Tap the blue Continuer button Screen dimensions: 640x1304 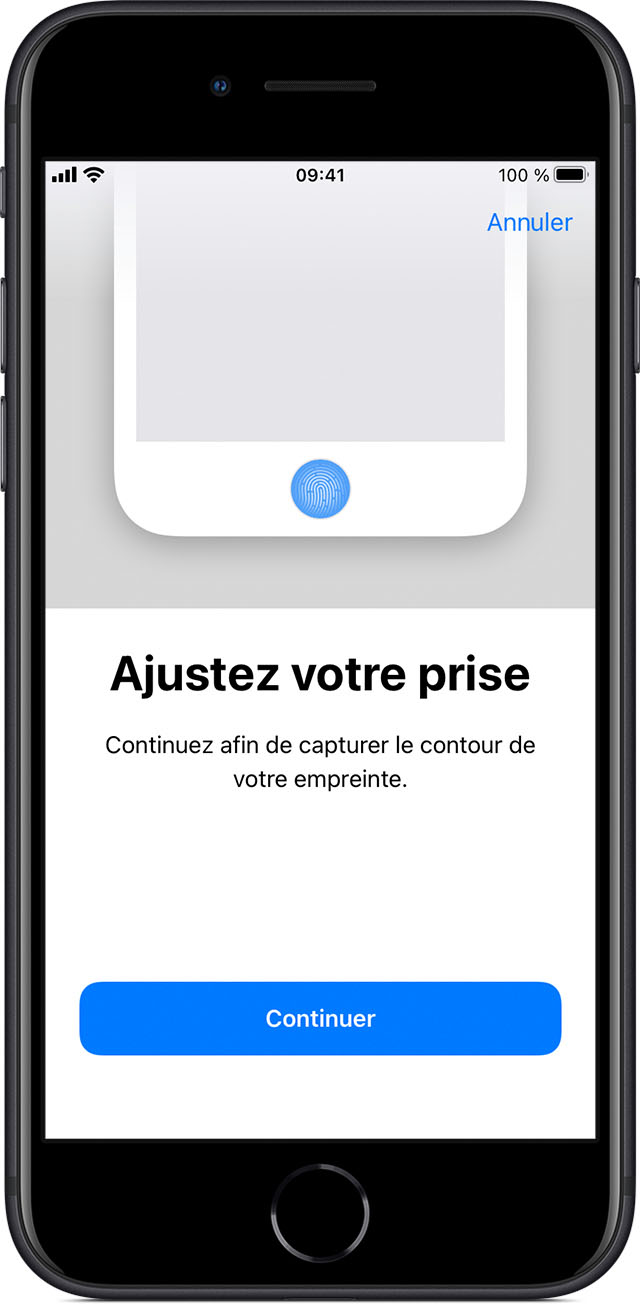pyautogui.click(x=320, y=1018)
